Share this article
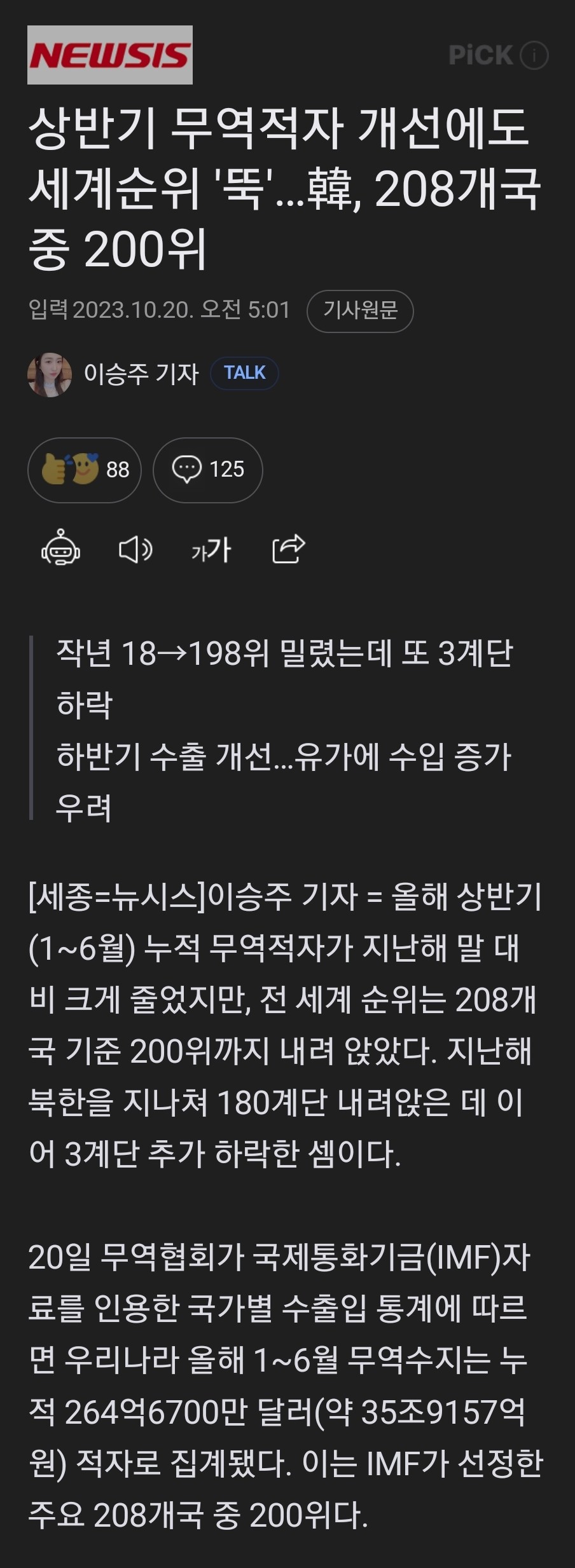 tap(288, 549)
